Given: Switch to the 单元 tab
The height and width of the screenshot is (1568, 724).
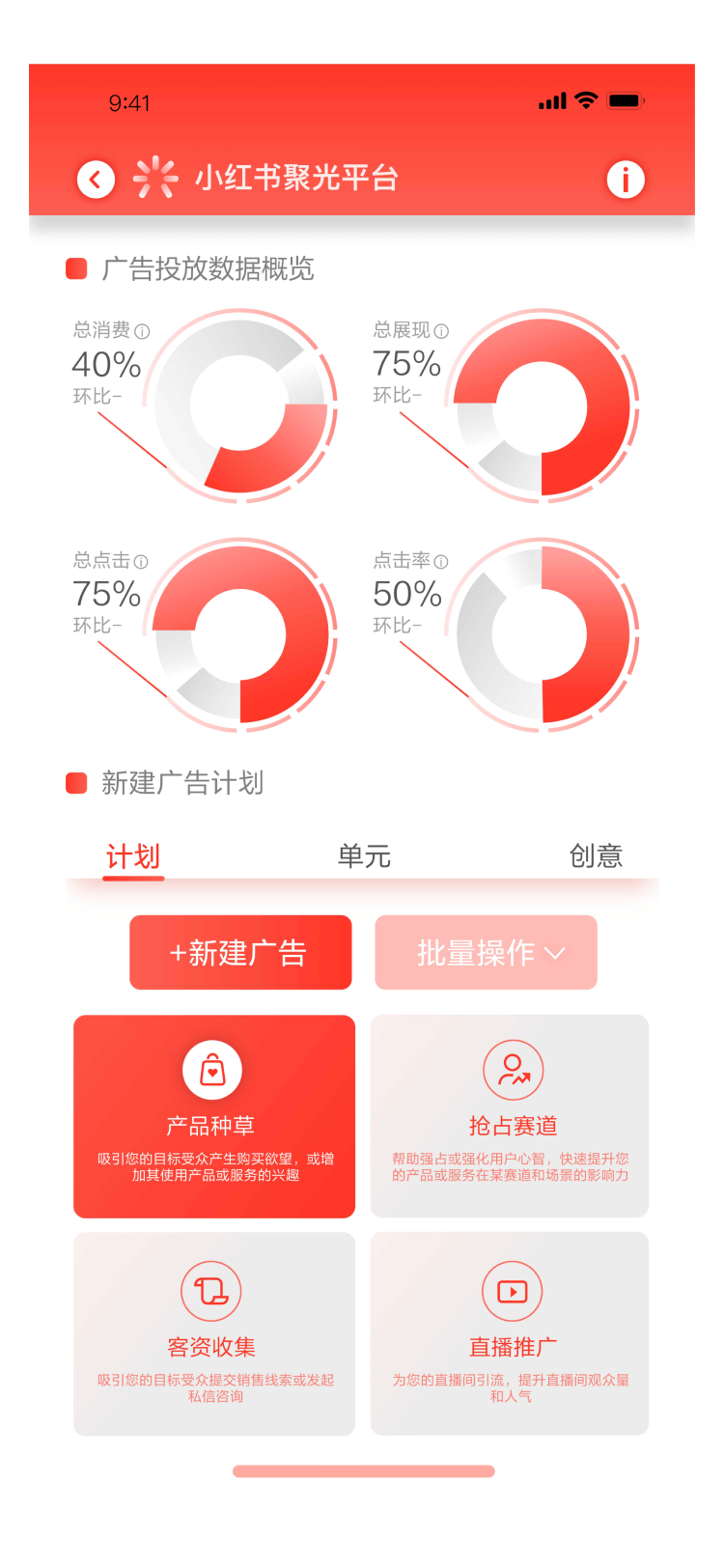Looking at the screenshot, I should tap(364, 856).
